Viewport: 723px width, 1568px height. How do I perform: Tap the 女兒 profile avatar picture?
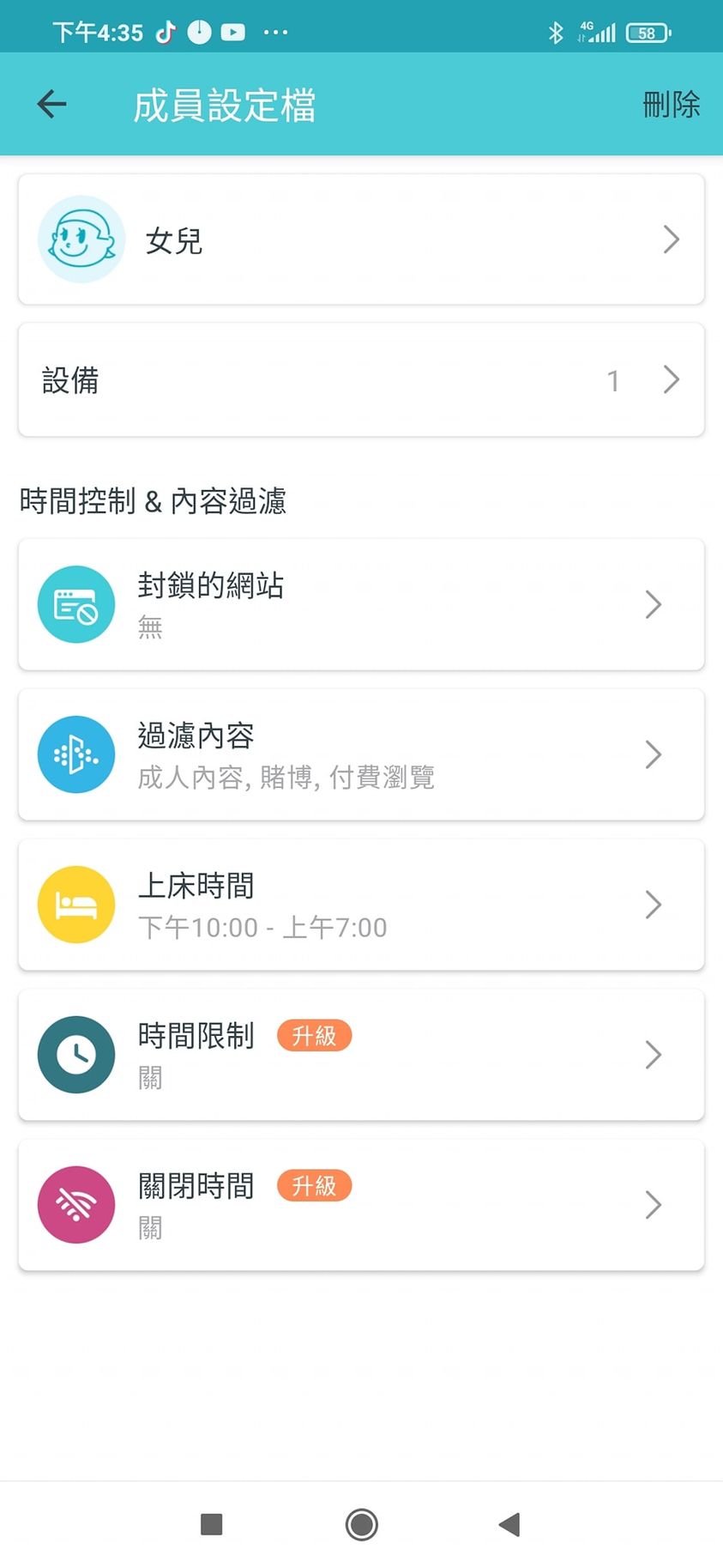(81, 239)
